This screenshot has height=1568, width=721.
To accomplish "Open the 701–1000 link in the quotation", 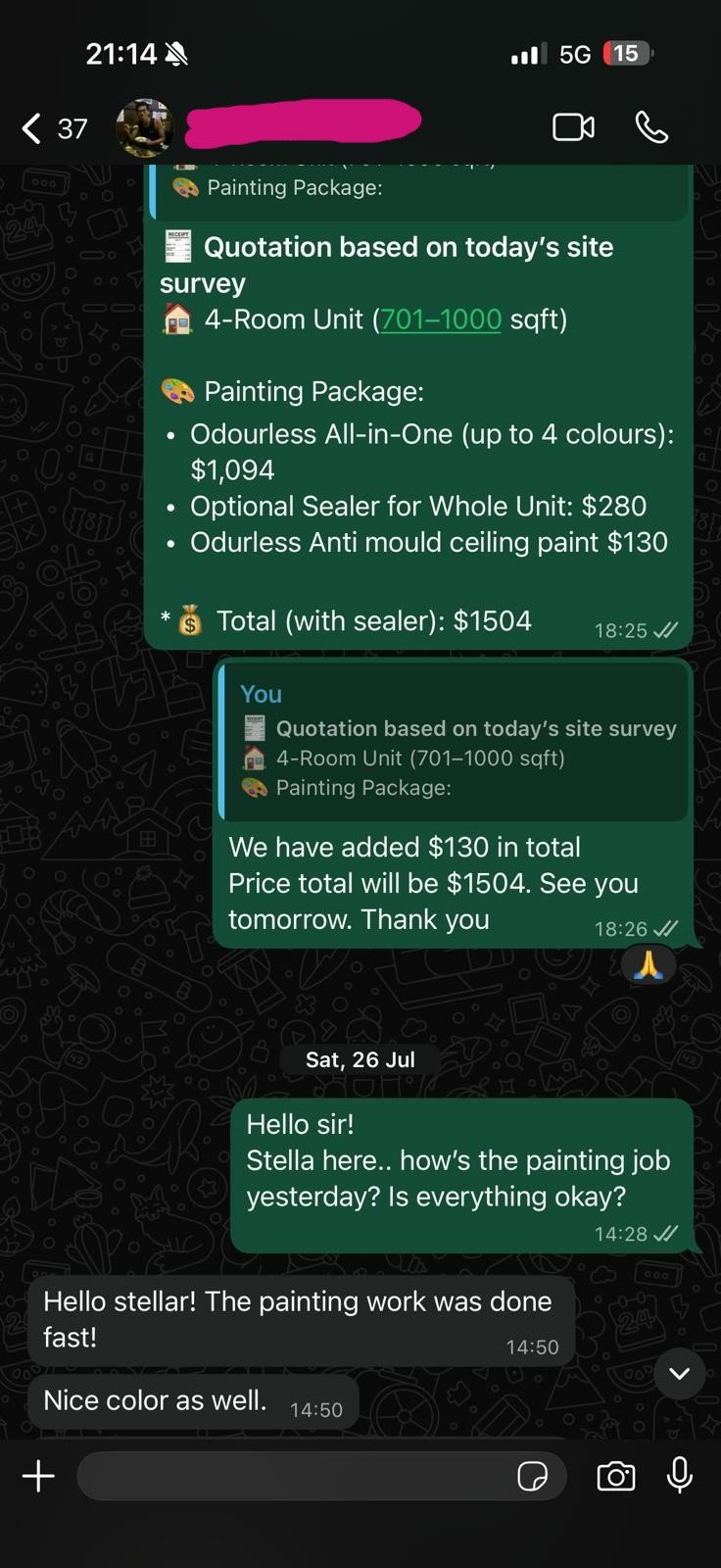I will point(441,319).
